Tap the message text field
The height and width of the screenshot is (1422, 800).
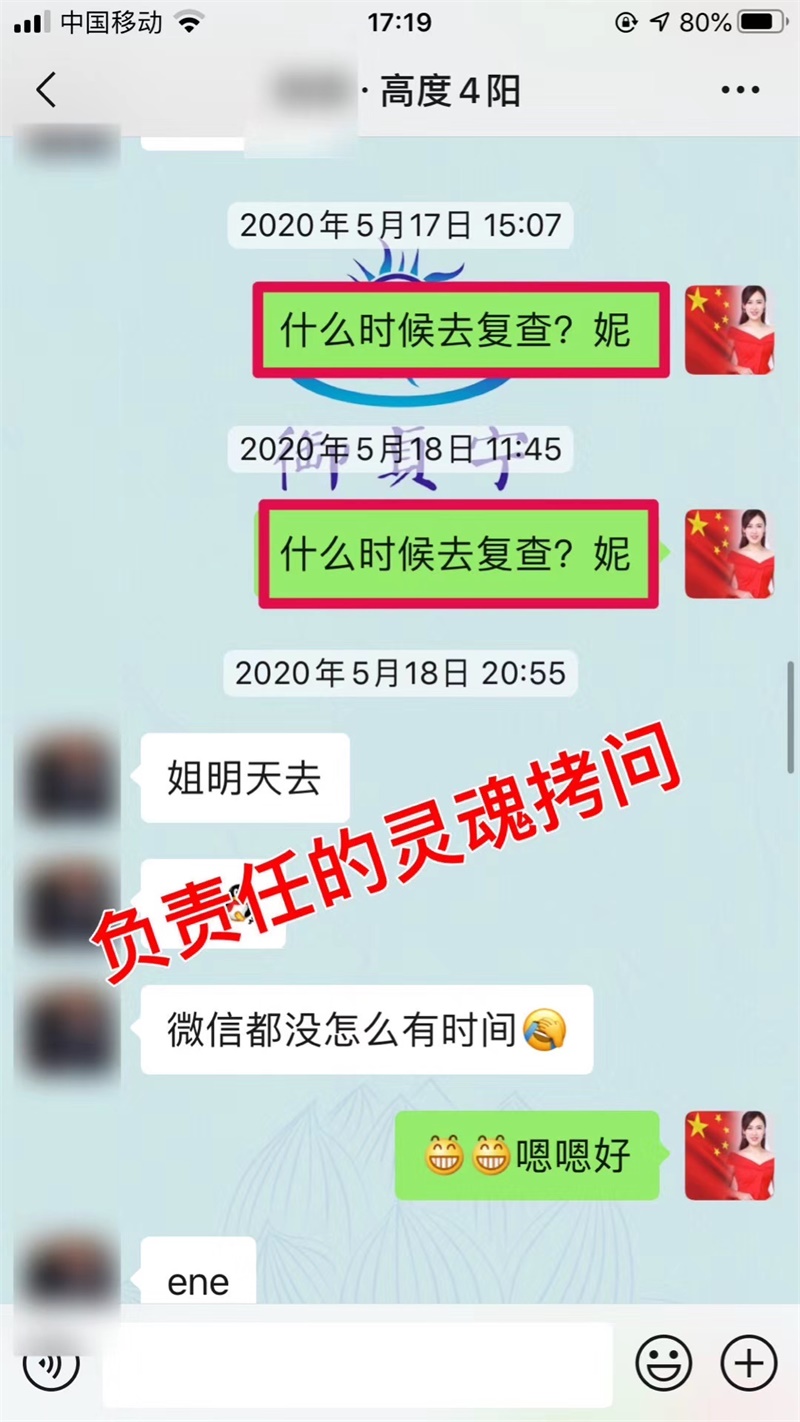pos(357,1365)
